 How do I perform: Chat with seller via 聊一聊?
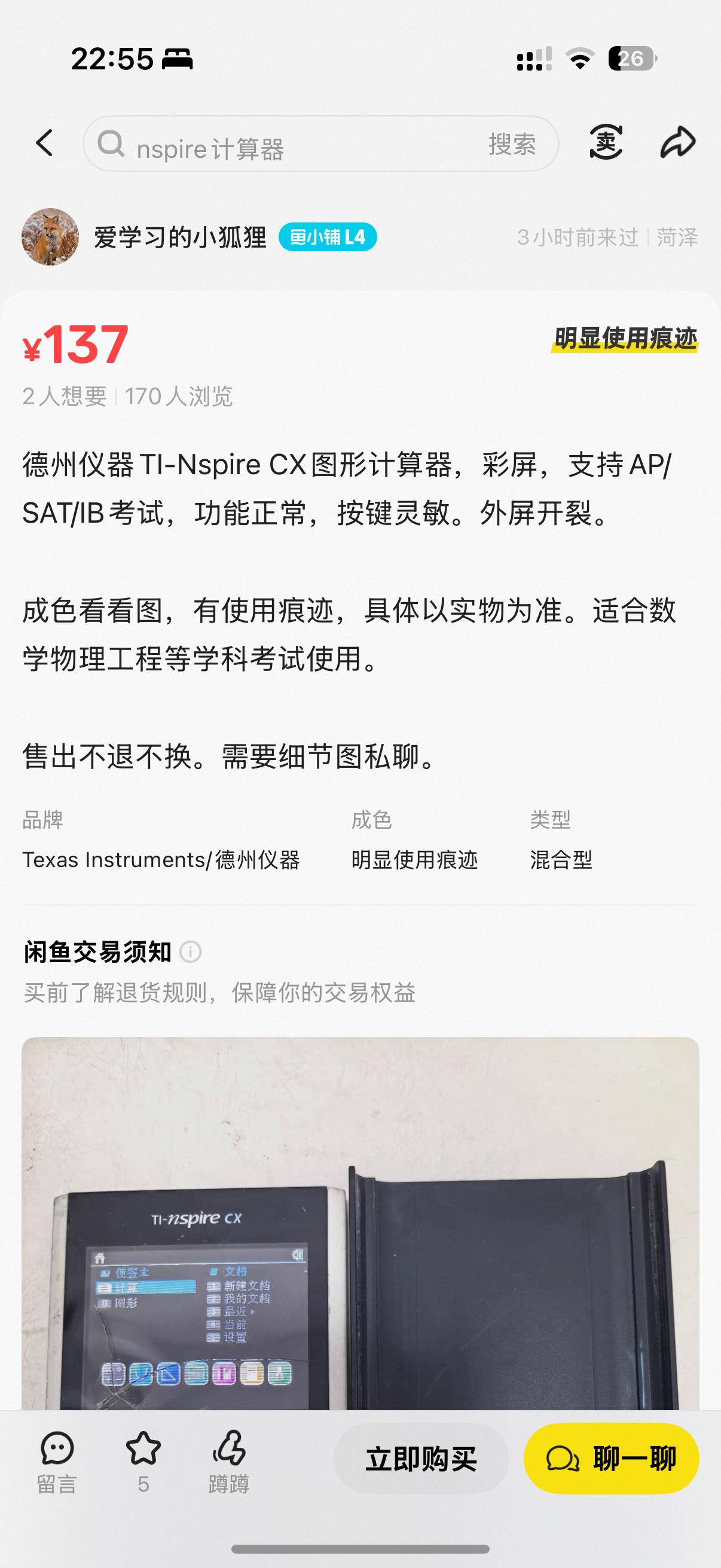point(611,1459)
